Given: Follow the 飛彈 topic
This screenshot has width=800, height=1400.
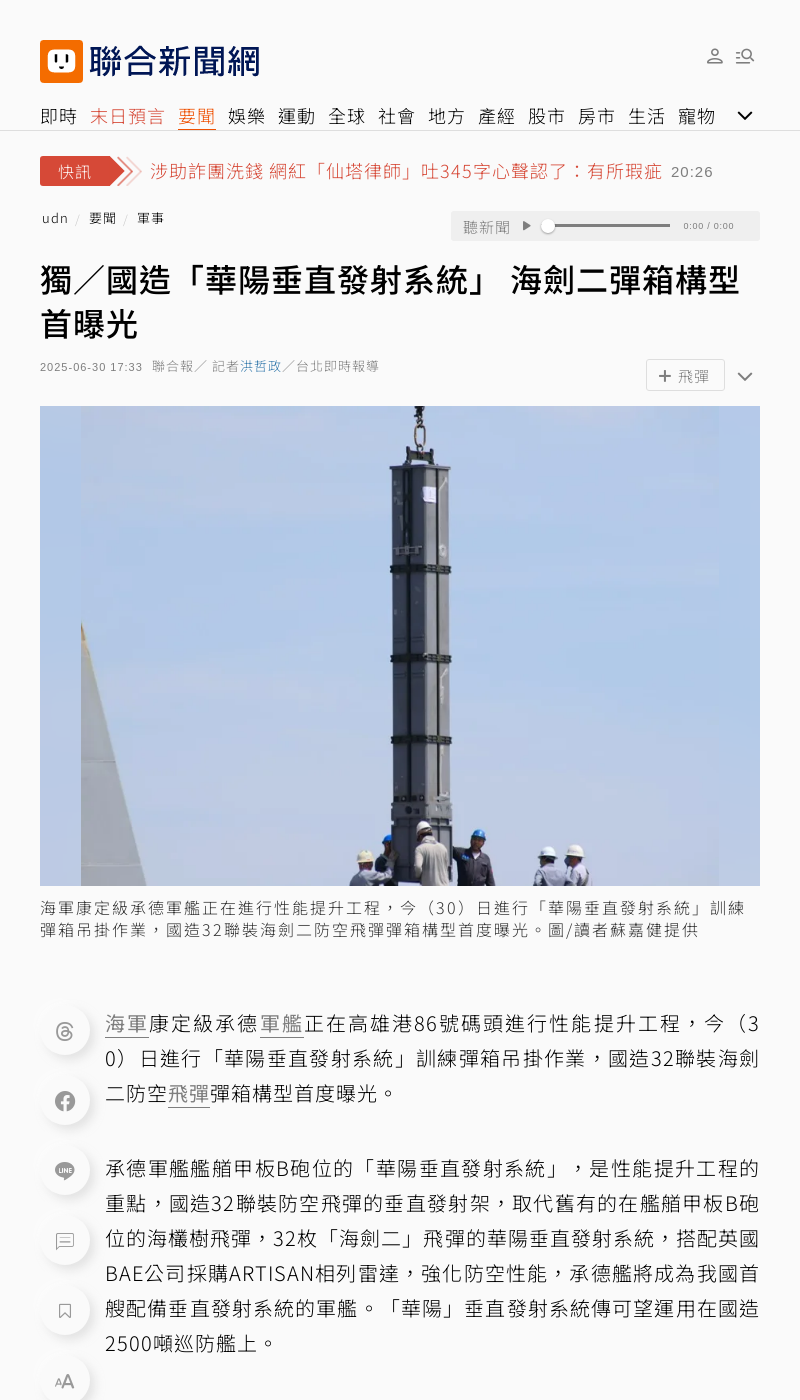Looking at the screenshot, I should tap(685, 376).
